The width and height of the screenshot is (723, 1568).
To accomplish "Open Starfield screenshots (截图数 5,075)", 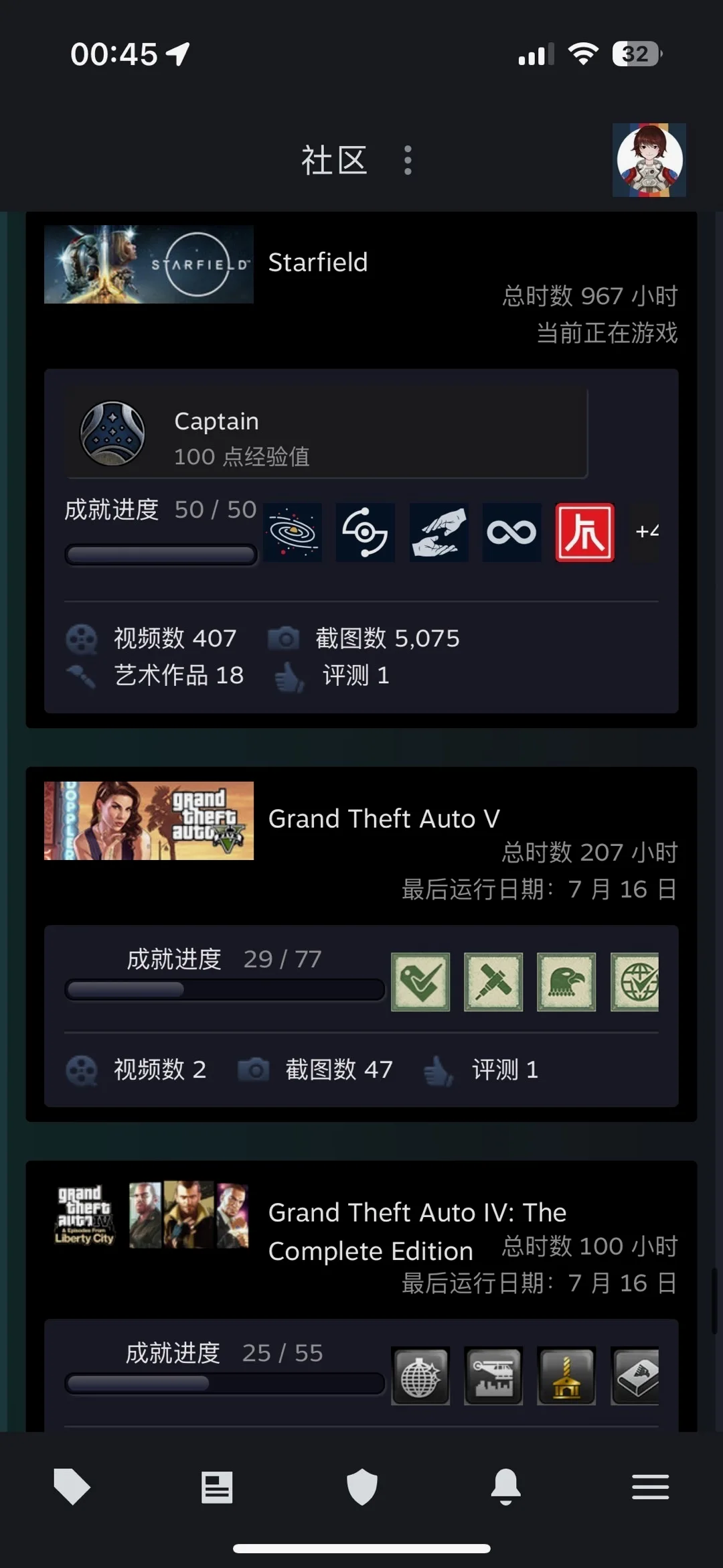I will [386, 638].
